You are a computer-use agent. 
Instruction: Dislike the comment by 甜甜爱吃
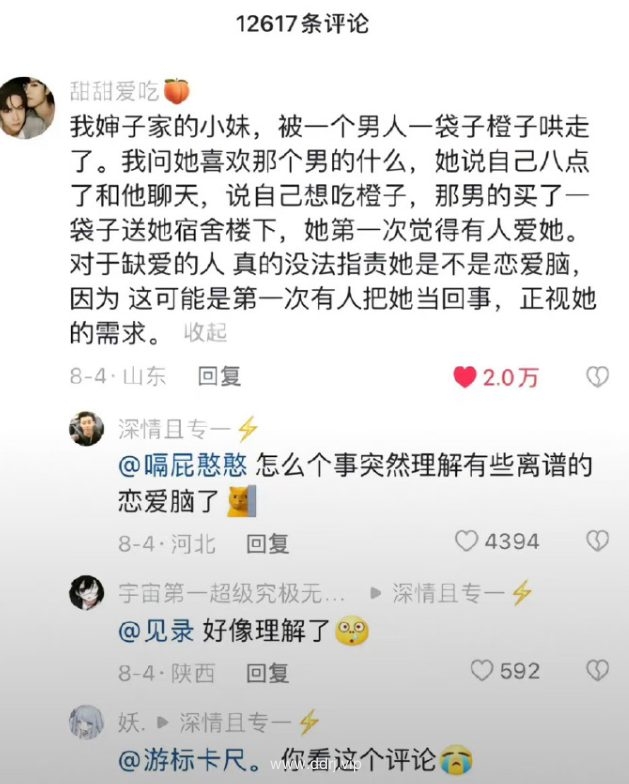tap(597, 376)
